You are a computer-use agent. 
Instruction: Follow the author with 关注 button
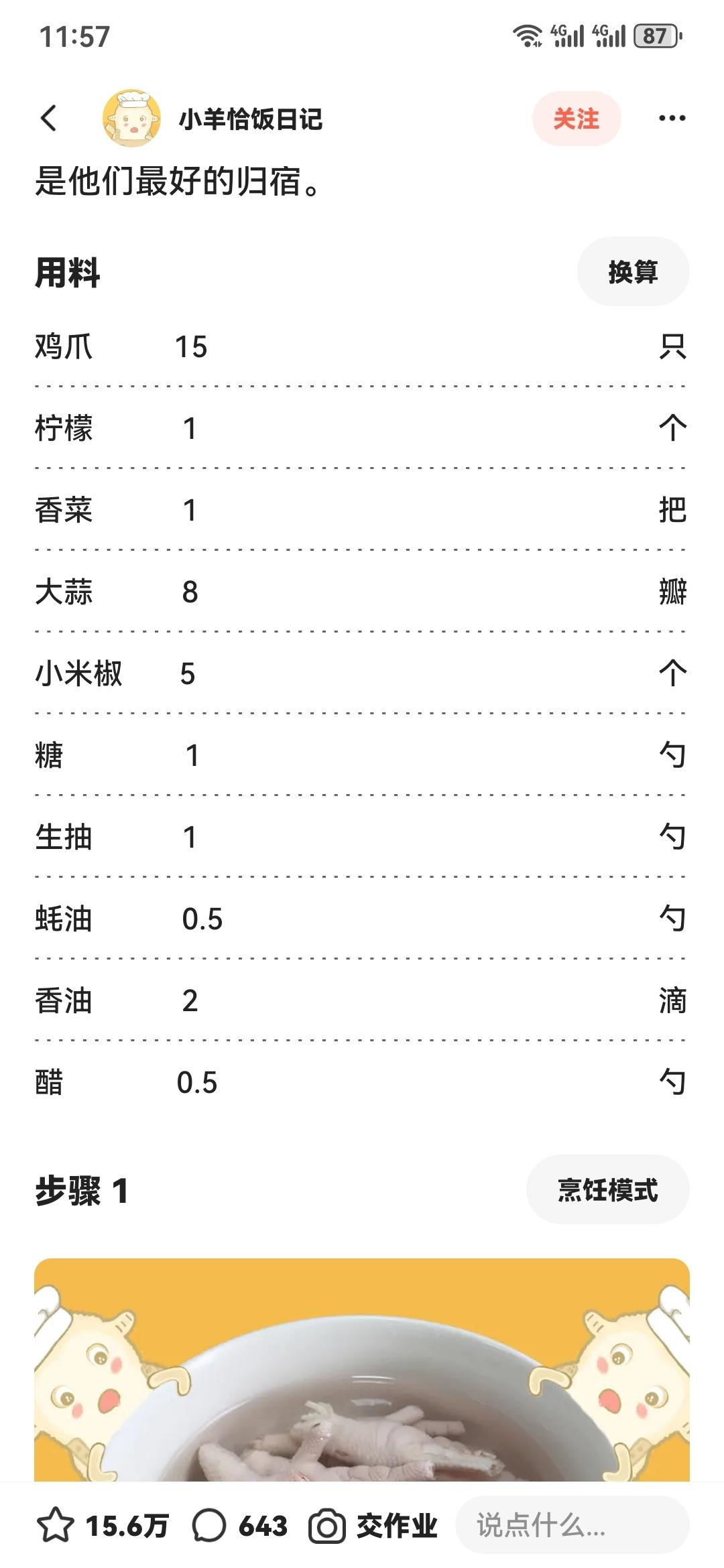pyautogui.click(x=576, y=119)
